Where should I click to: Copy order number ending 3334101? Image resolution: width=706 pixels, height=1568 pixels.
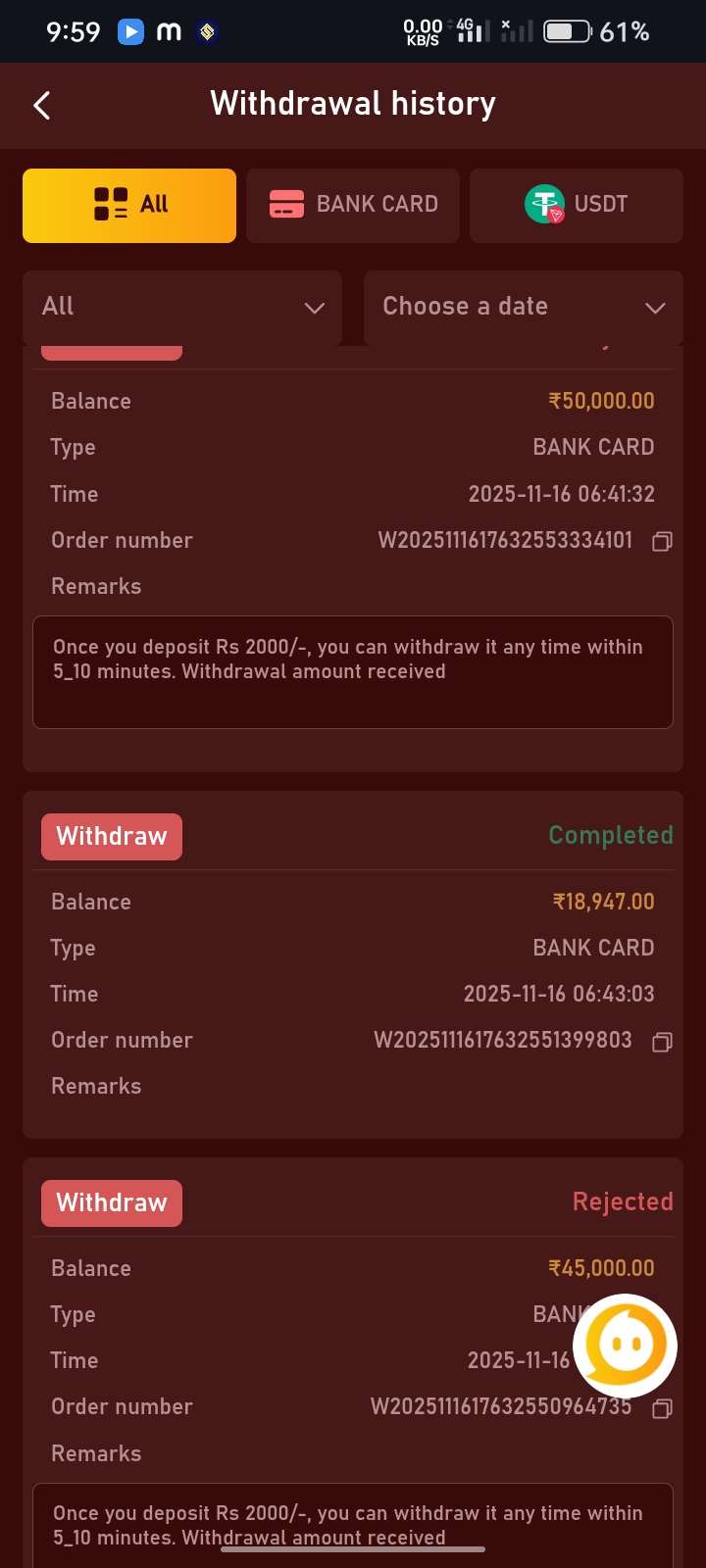(662, 541)
